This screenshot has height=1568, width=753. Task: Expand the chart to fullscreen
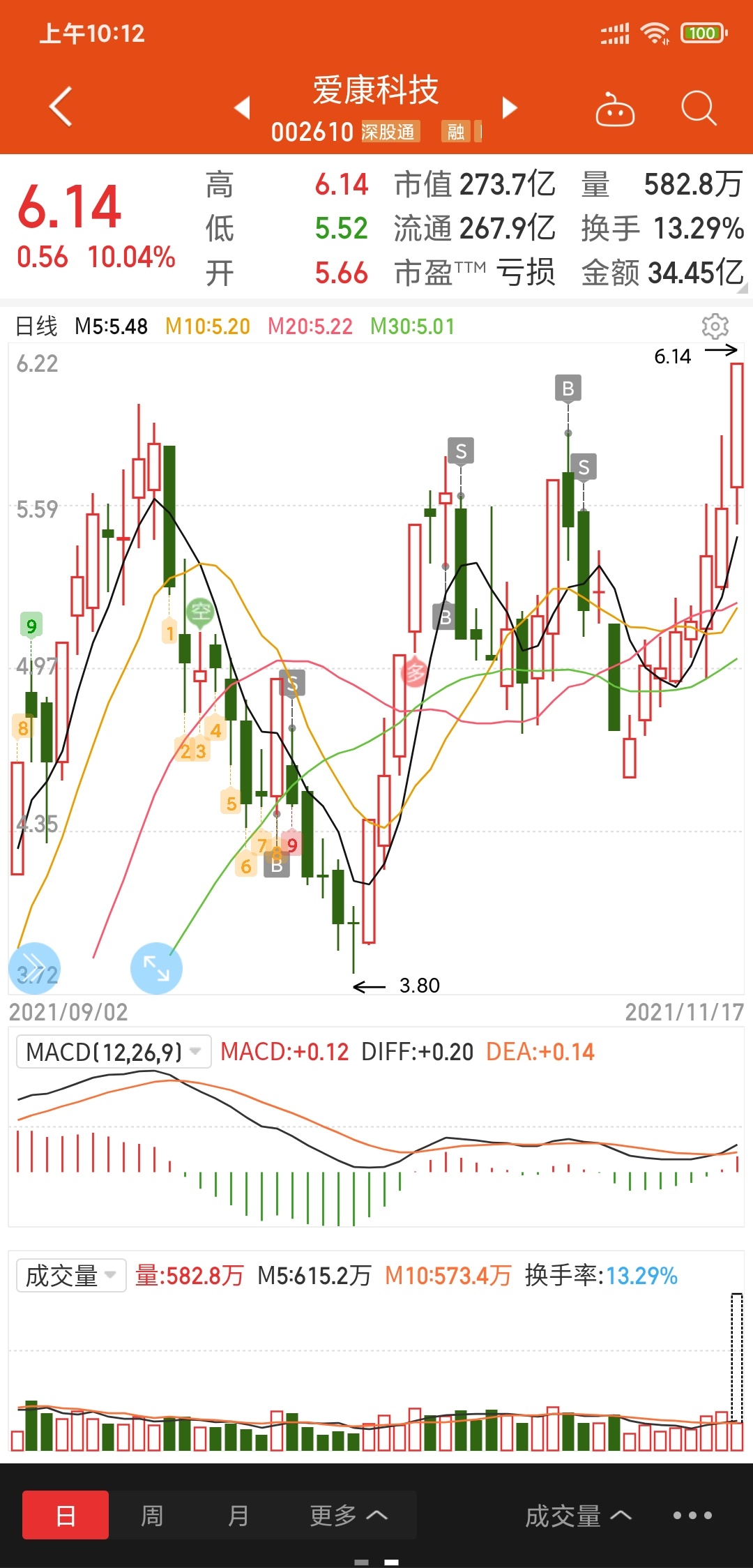pyautogui.click(x=156, y=967)
